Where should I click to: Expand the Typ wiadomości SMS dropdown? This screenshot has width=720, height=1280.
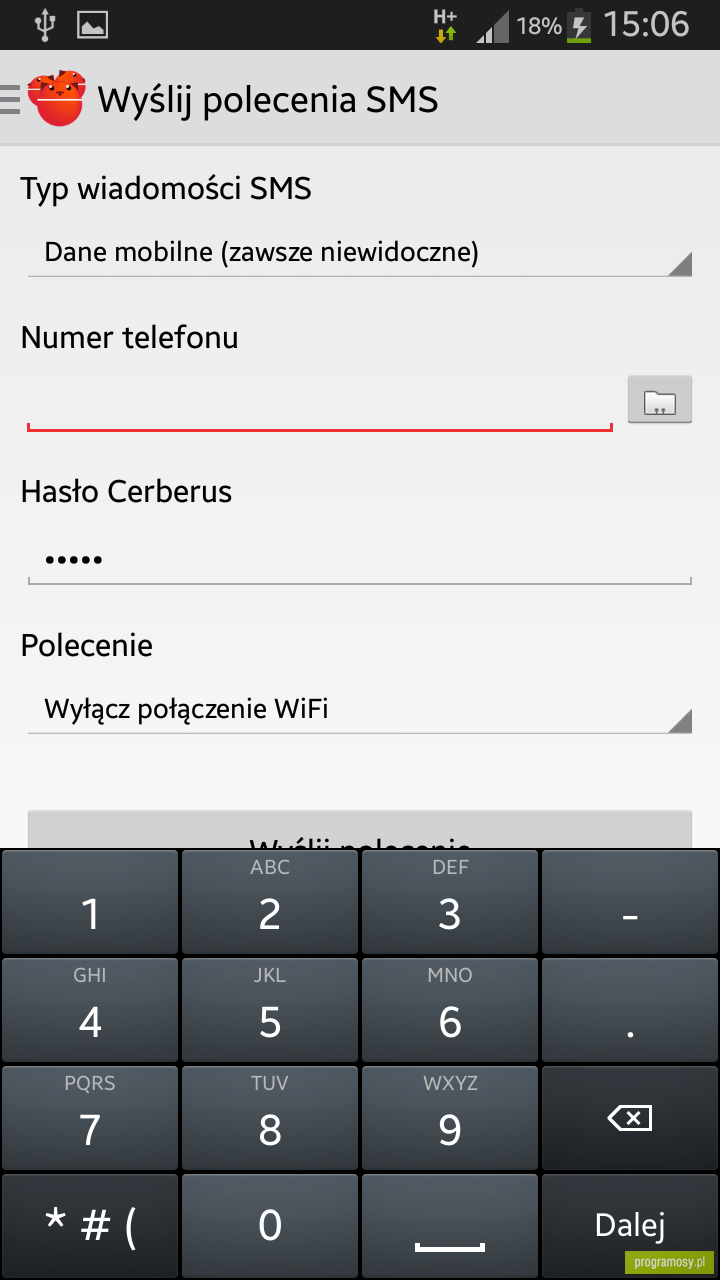(360, 253)
